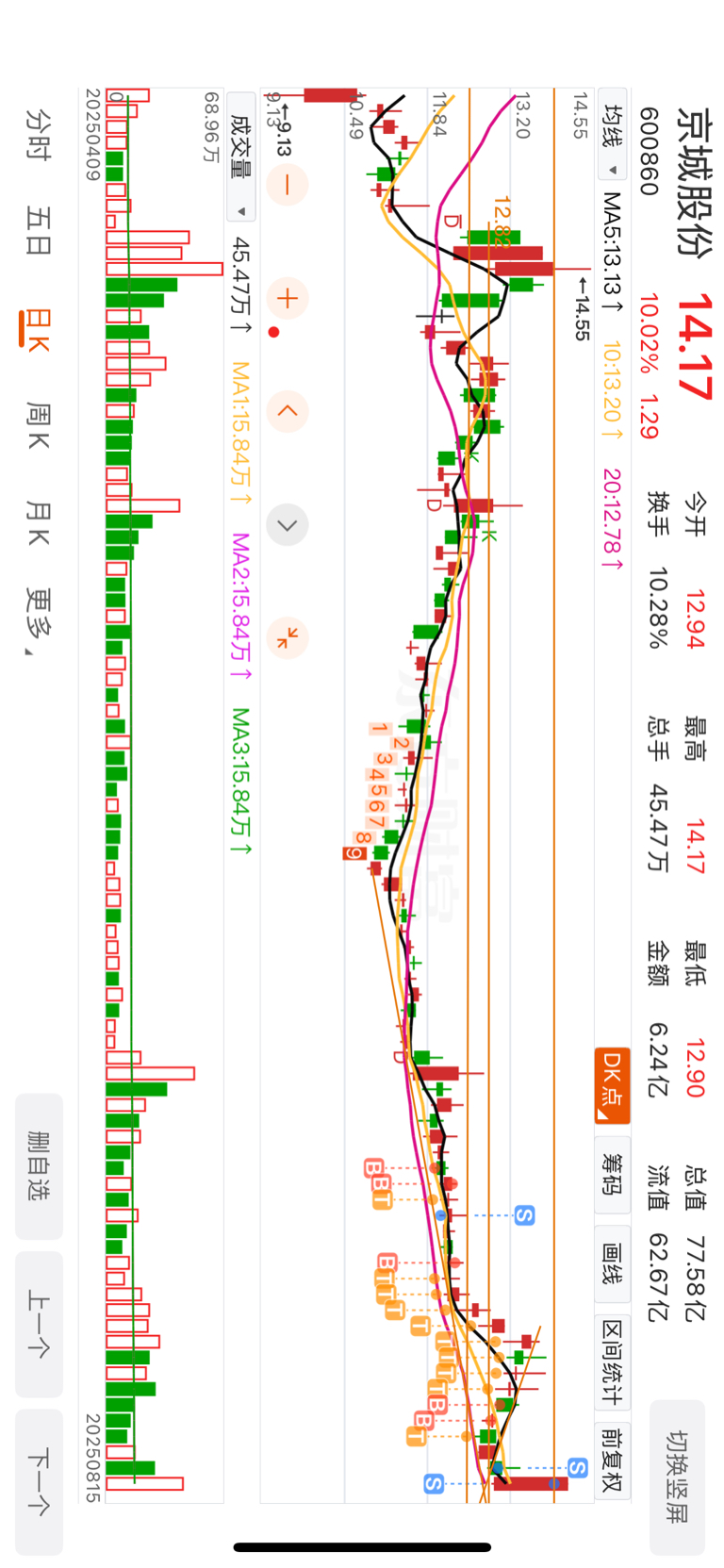Go to previous stock with 上一个
Screen dimensions: 724x1568
[39, 1324]
